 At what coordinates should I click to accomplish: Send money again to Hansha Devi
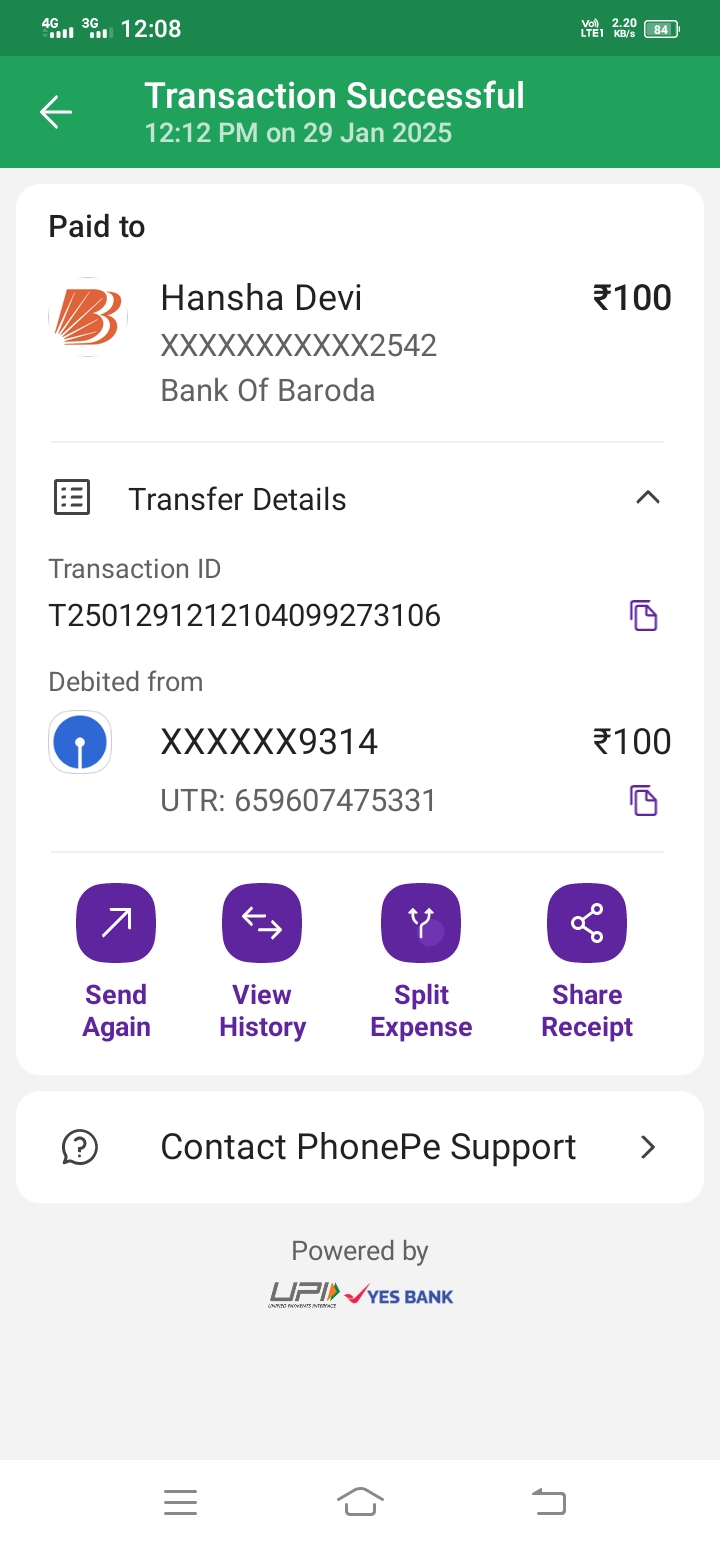(x=116, y=924)
